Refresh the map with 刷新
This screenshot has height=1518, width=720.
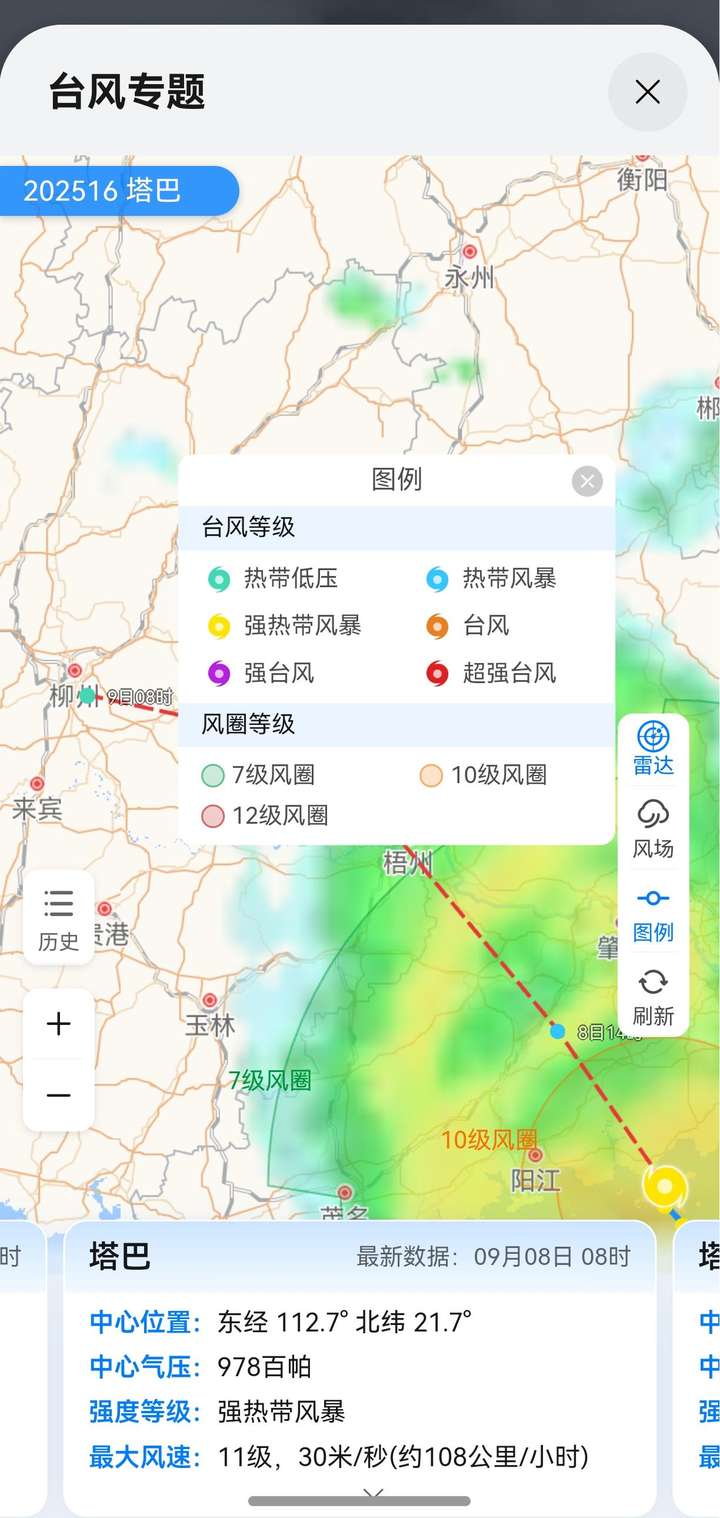[653, 997]
